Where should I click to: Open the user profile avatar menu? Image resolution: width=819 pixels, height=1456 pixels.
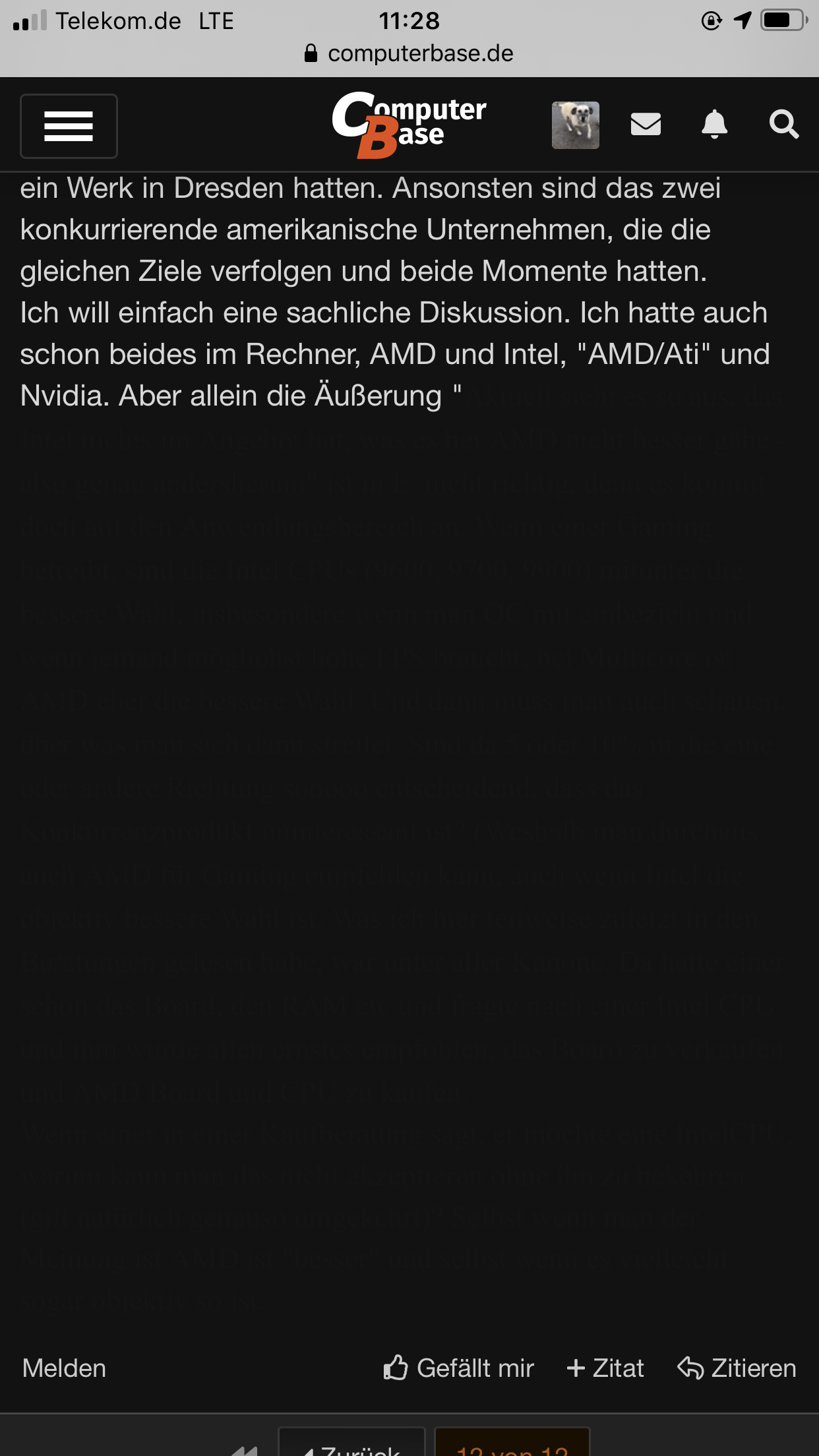click(575, 125)
